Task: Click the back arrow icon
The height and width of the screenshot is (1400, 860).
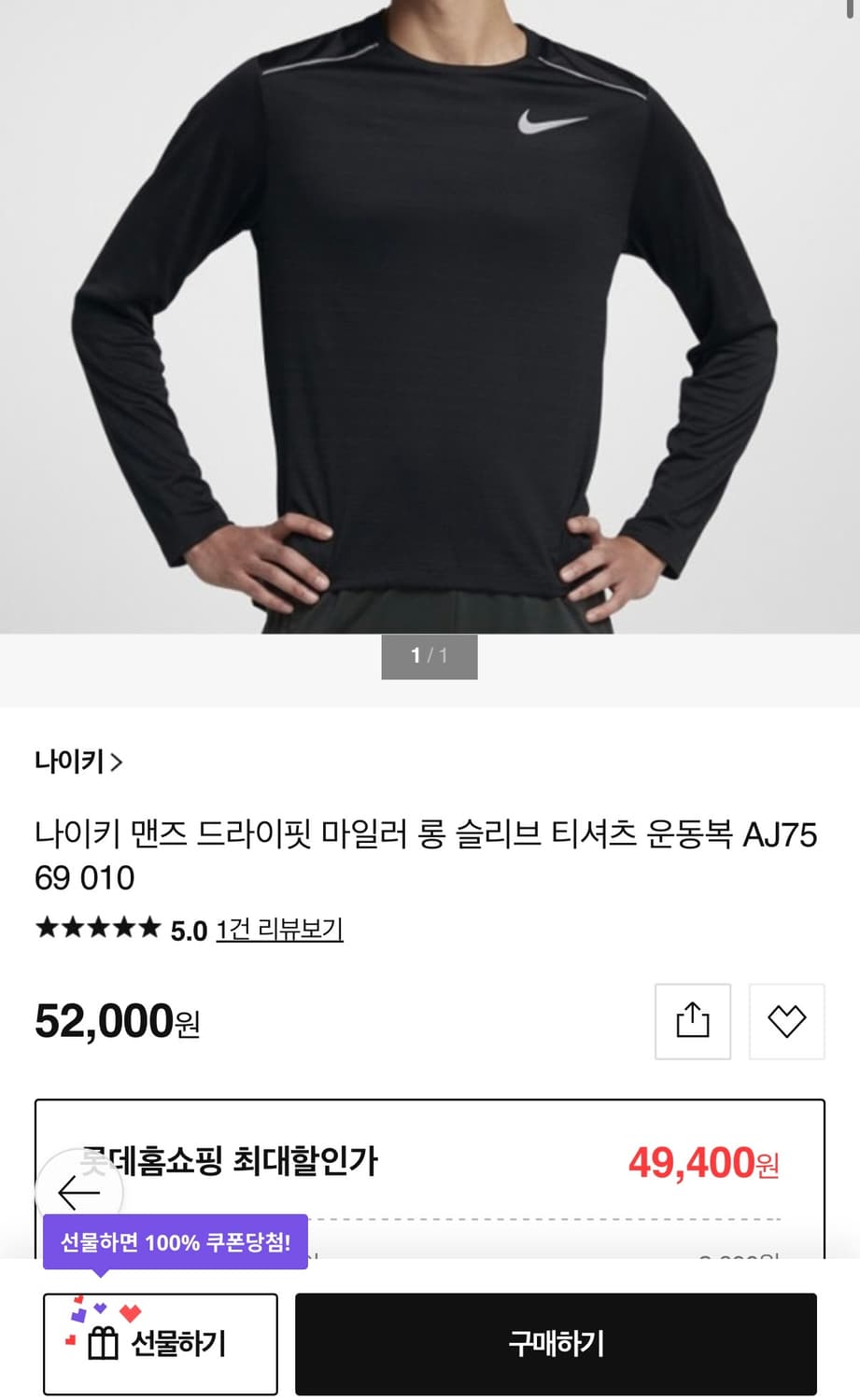Action: (x=77, y=1191)
